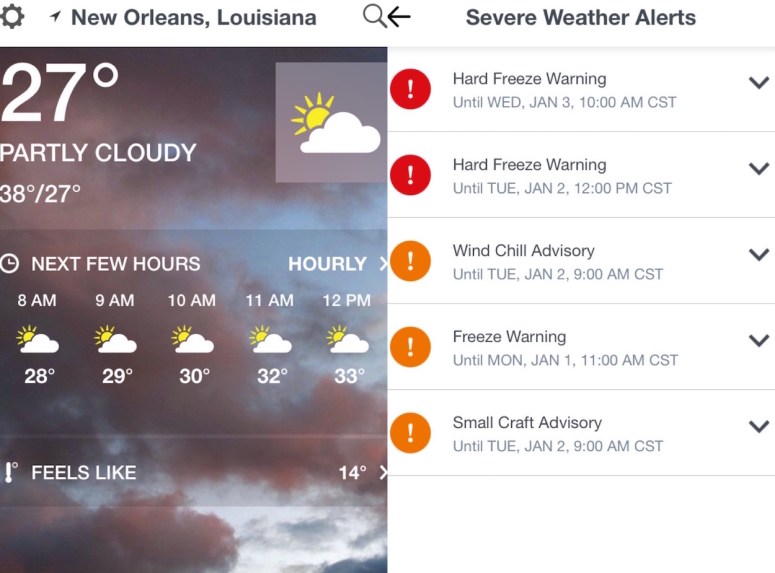The height and width of the screenshot is (573, 775).
Task: Expand the Freeze Warning alert
Action: (759, 341)
